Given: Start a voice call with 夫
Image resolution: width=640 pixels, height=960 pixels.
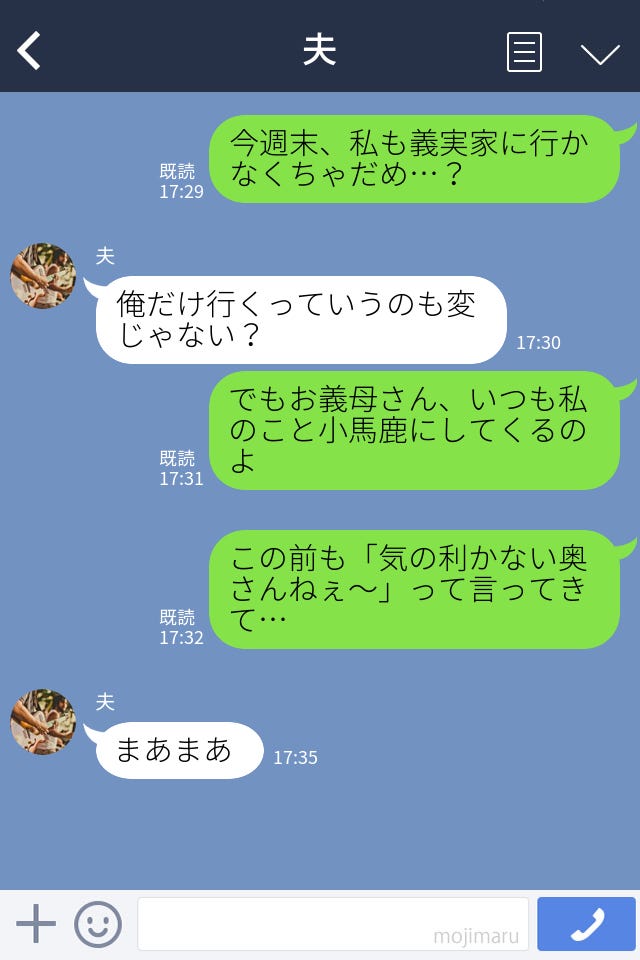Looking at the screenshot, I should click(586, 924).
